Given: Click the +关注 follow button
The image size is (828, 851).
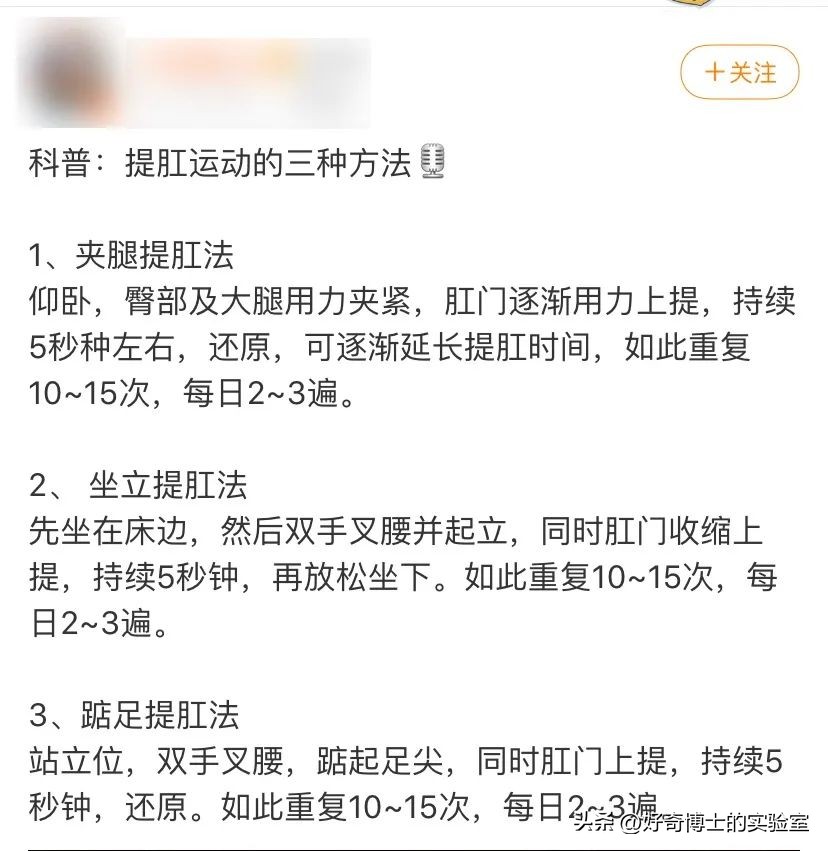Looking at the screenshot, I should tap(741, 74).
